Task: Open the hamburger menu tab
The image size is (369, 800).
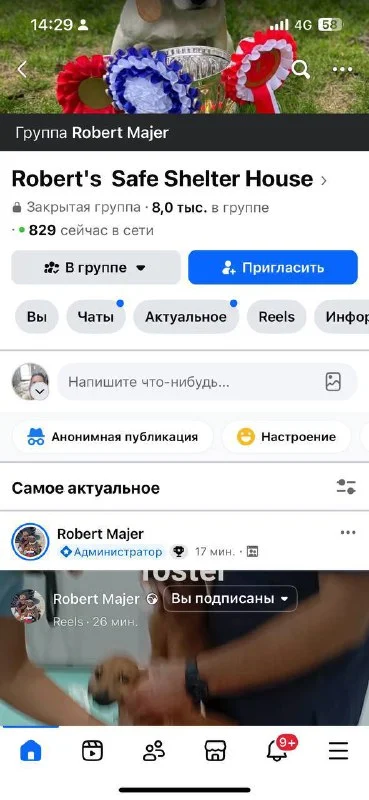Action: click(338, 751)
